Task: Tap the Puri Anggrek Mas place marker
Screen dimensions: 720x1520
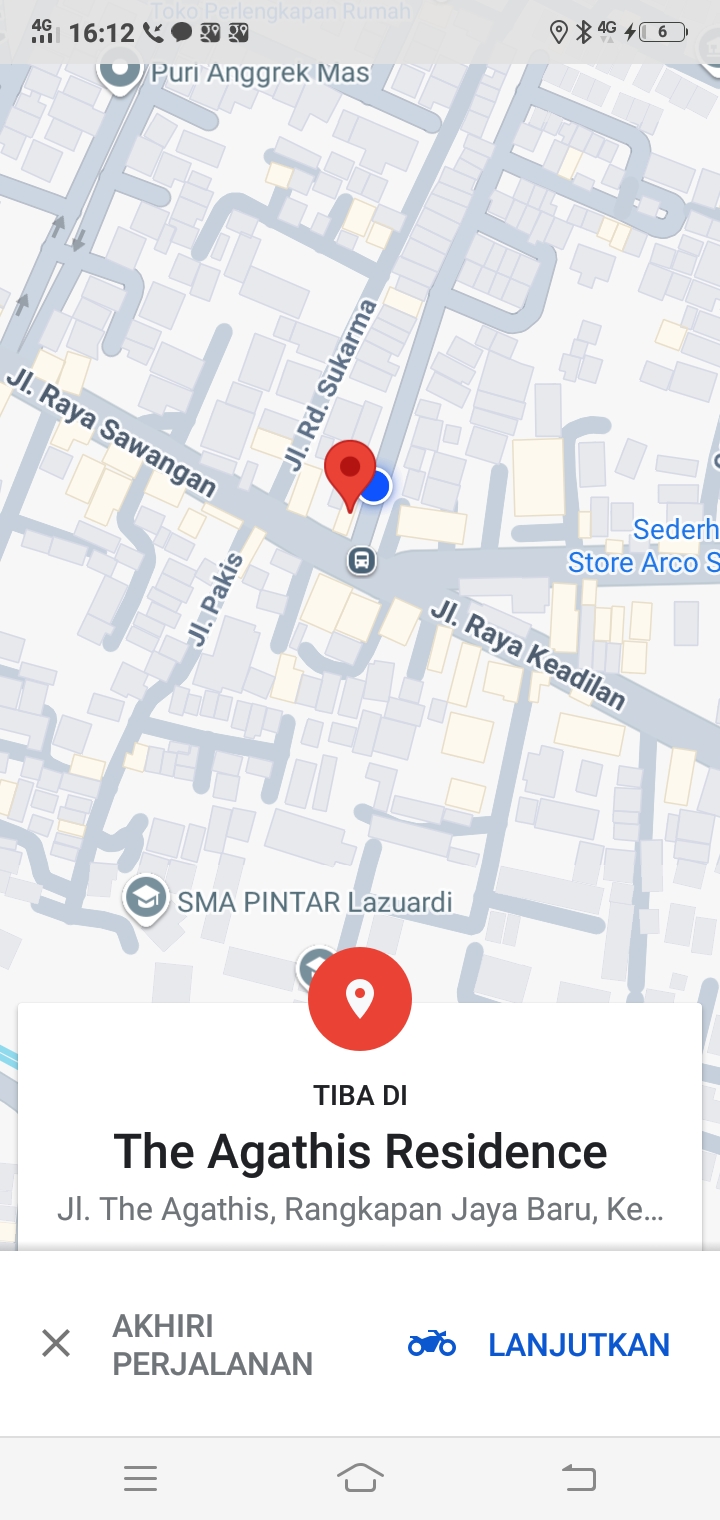Action: coord(122,72)
